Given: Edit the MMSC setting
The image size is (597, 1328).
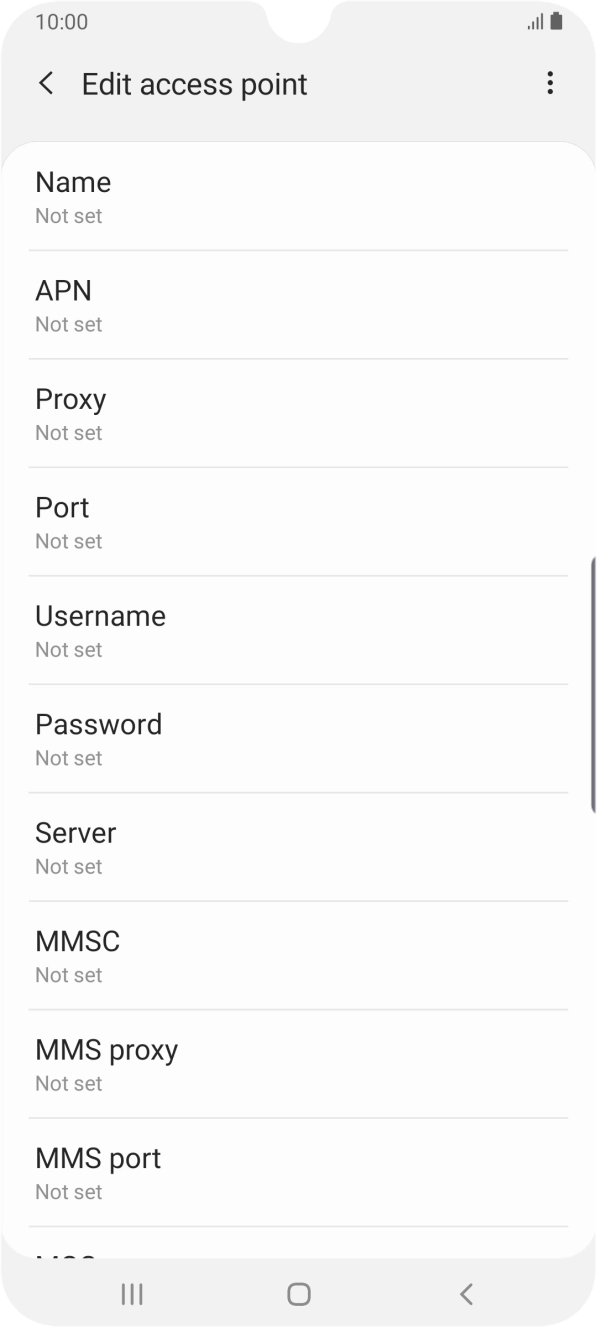Looking at the screenshot, I should (x=298, y=956).
